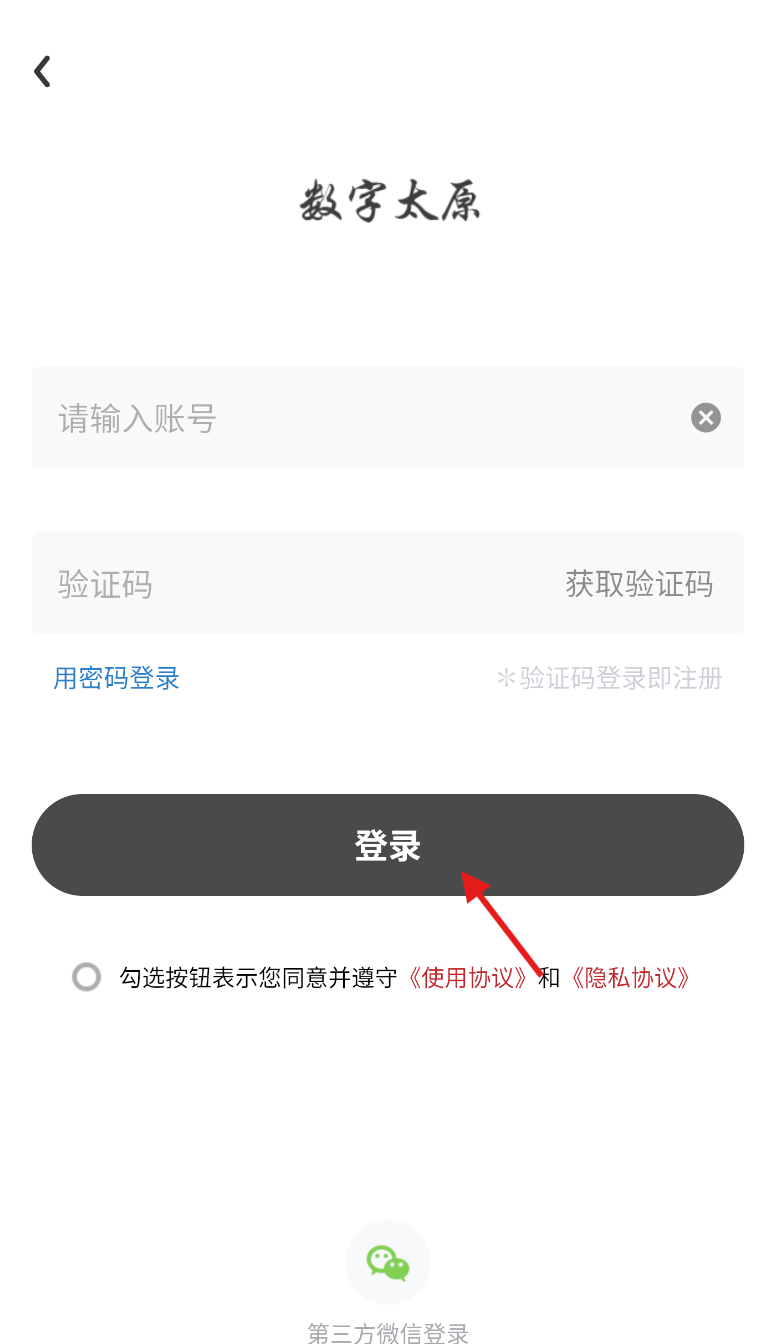Switch to password login via 用密码登录
The image size is (774, 1344).
(116, 679)
